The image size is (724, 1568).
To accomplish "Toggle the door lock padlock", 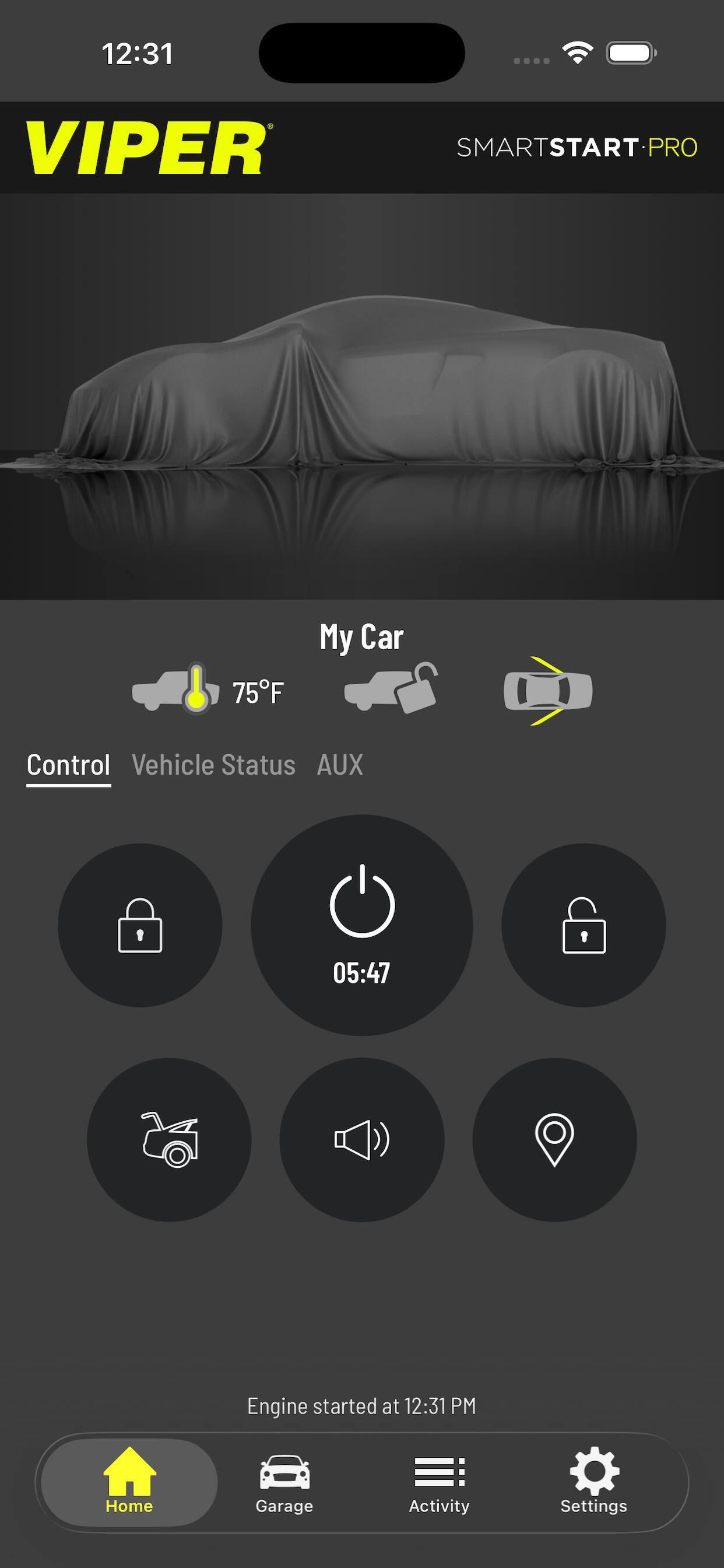I will [x=140, y=924].
